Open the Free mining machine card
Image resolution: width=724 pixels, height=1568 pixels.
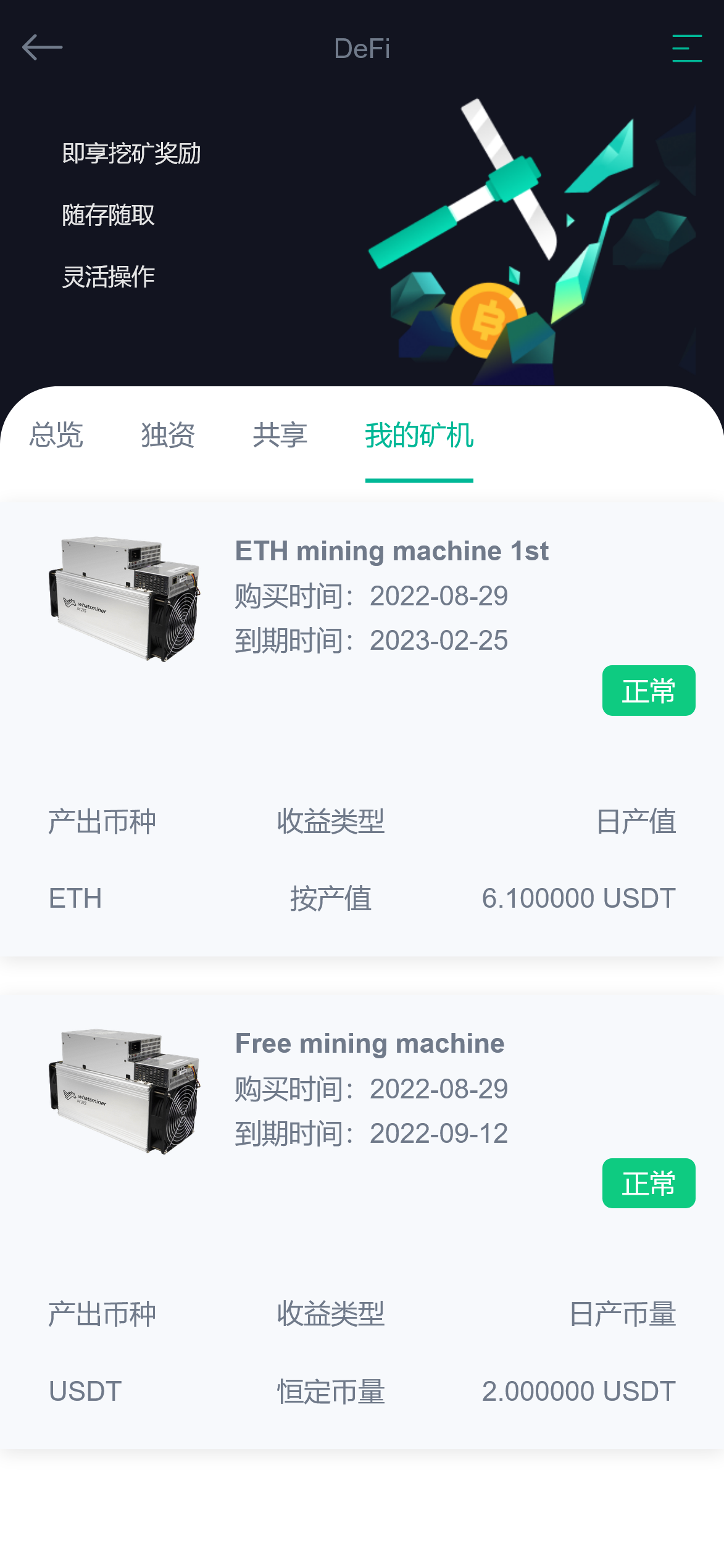[x=369, y=1043]
